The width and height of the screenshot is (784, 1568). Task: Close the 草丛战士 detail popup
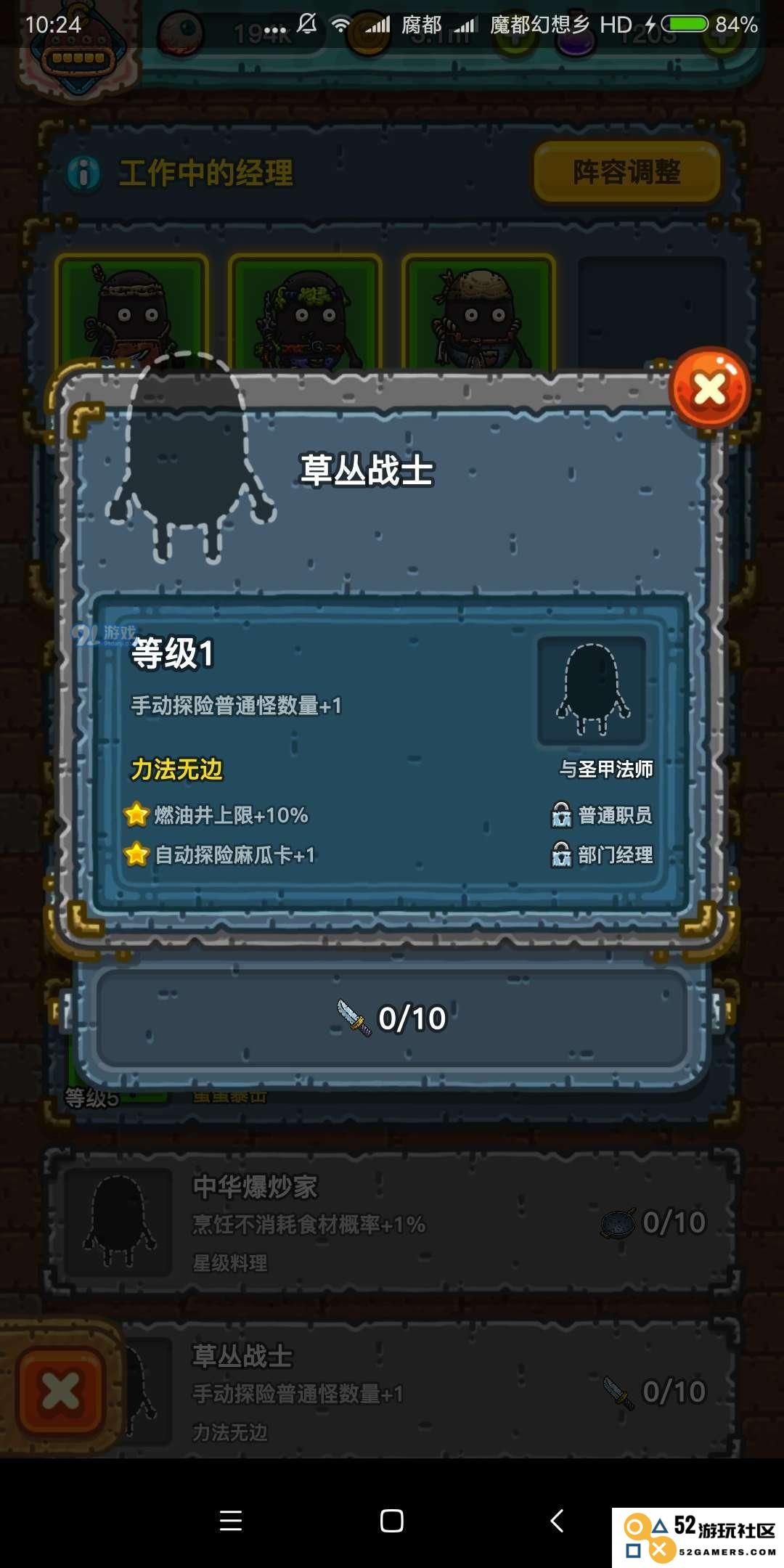(709, 389)
